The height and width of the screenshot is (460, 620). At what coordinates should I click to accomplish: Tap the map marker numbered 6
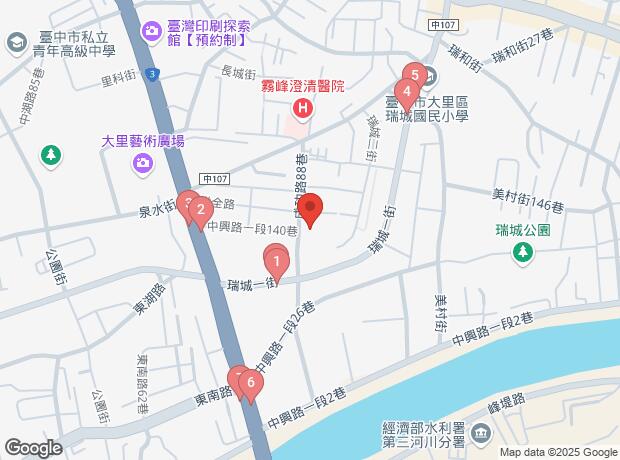click(x=251, y=382)
